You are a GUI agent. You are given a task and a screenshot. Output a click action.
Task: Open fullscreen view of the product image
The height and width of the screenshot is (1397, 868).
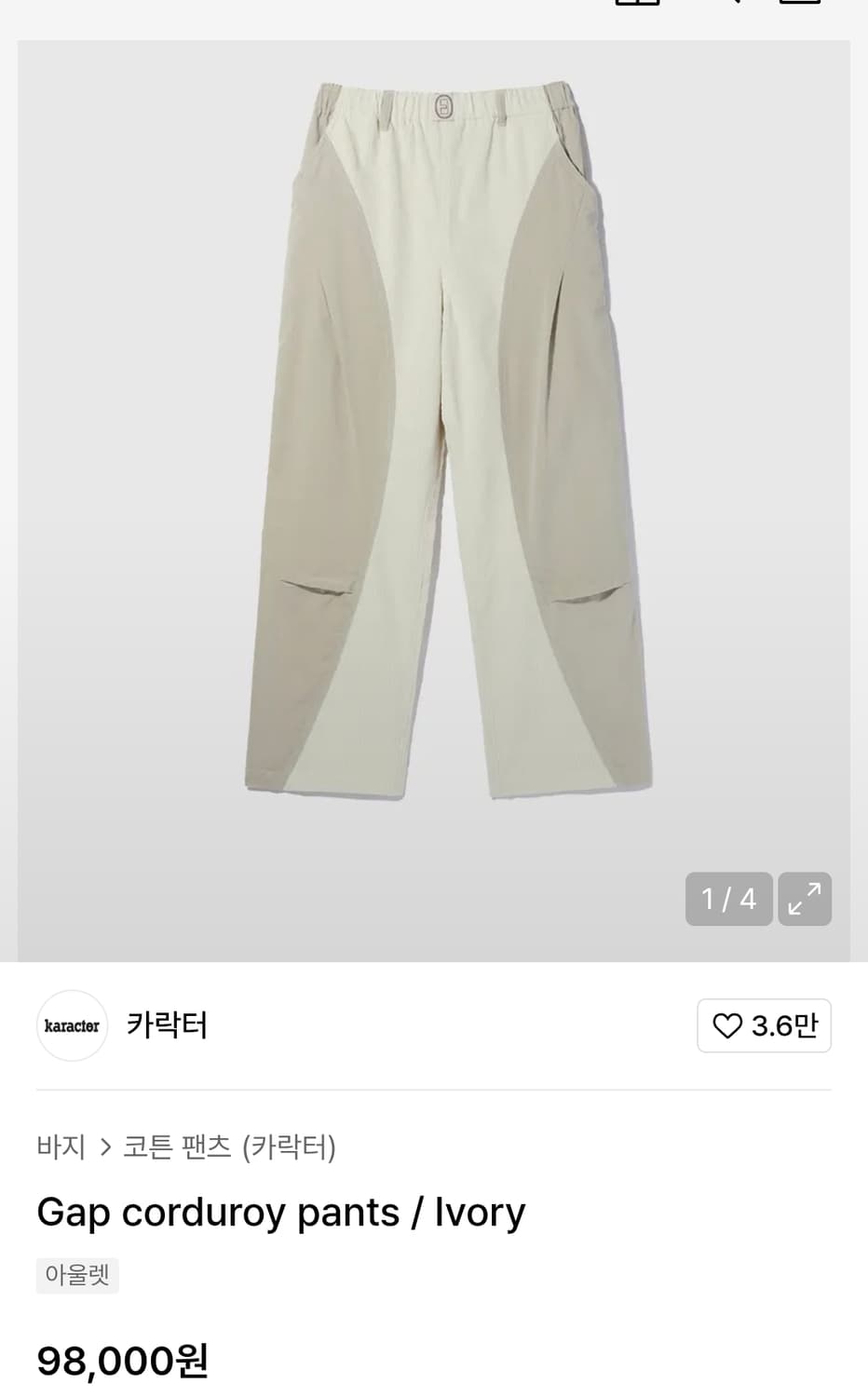(805, 898)
